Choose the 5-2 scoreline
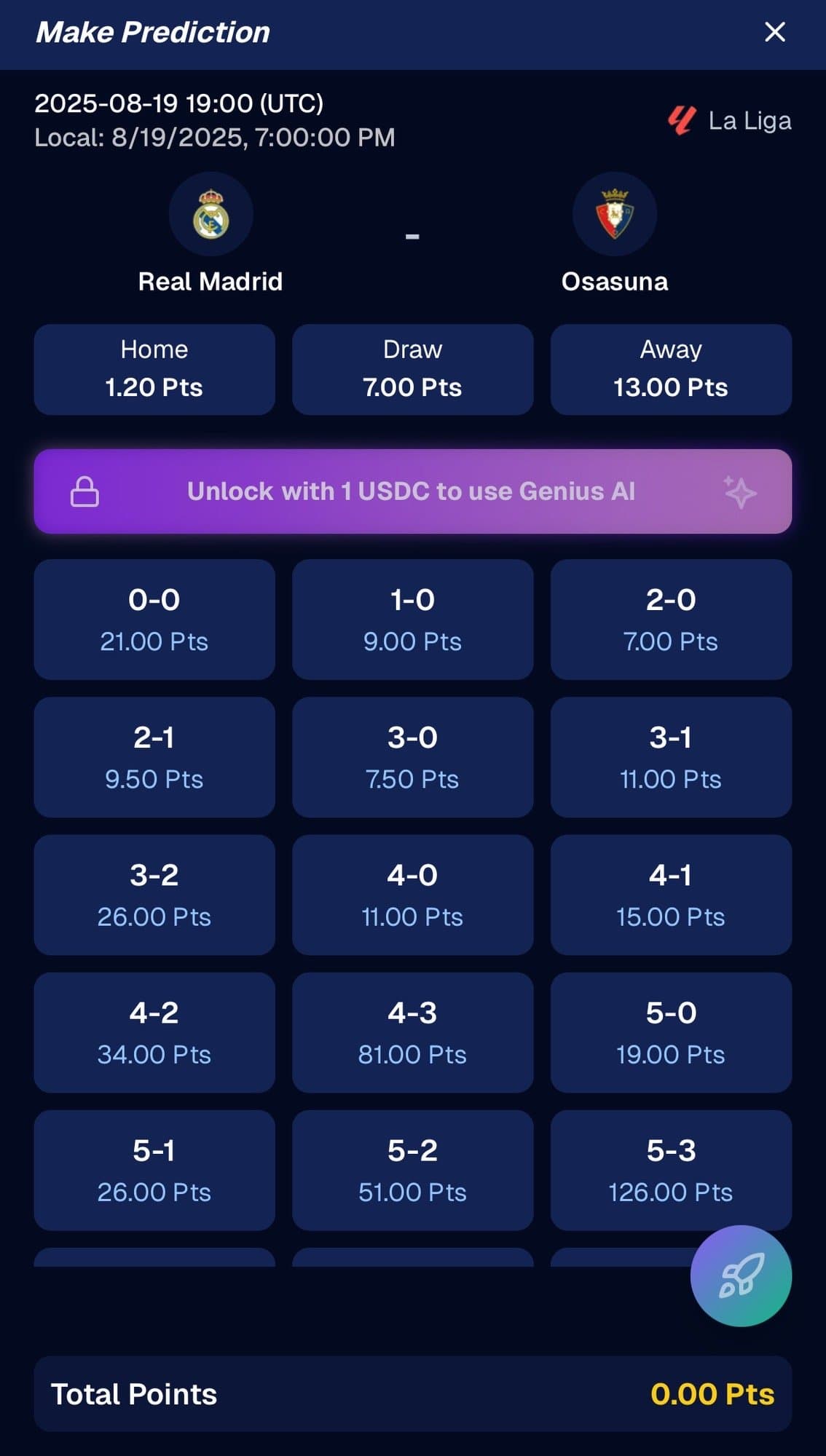 pyautogui.click(x=412, y=1169)
